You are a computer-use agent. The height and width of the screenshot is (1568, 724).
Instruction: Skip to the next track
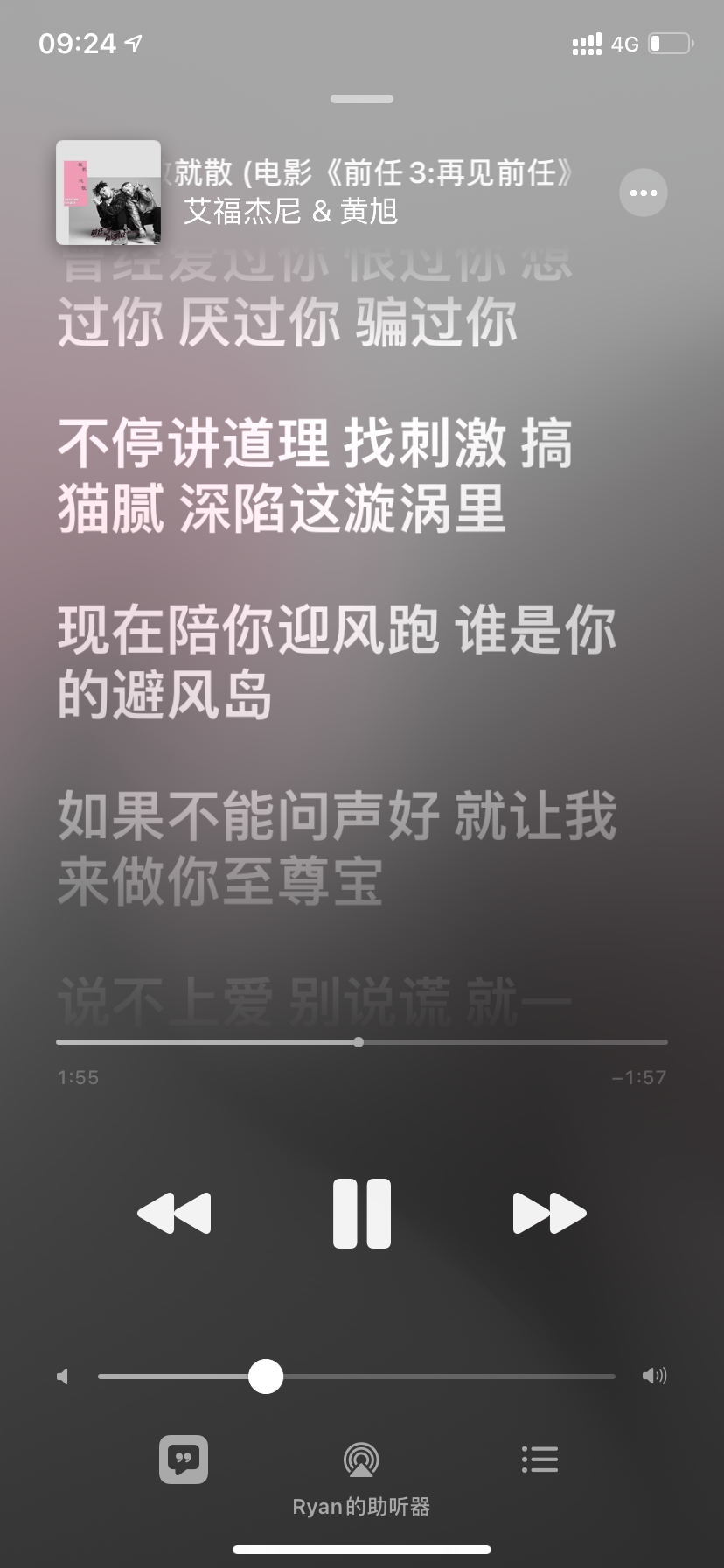tap(549, 1213)
